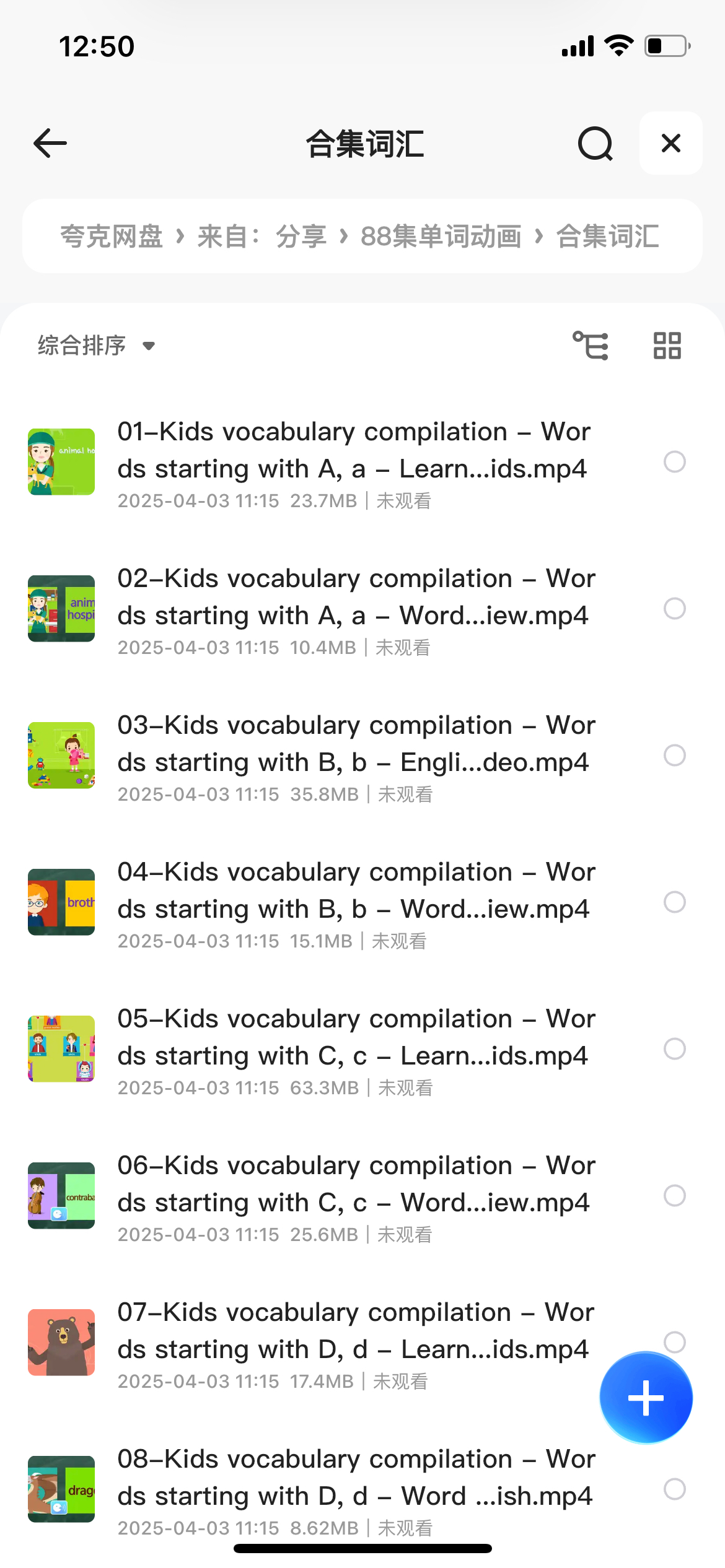Switch to grid view layout
The width and height of the screenshot is (725, 1568).
point(667,346)
